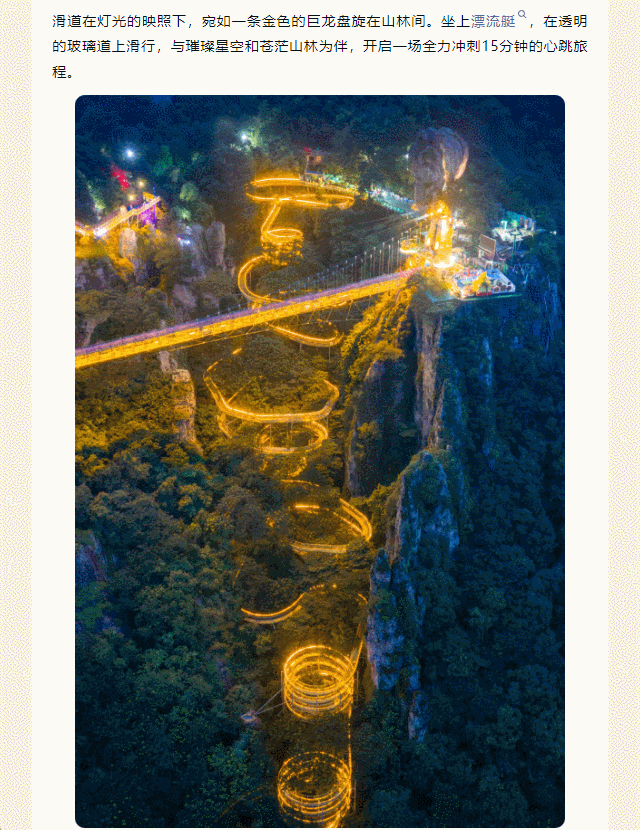View the night slide photo full screen
Image resolution: width=640 pixels, height=830 pixels.
pos(320,460)
